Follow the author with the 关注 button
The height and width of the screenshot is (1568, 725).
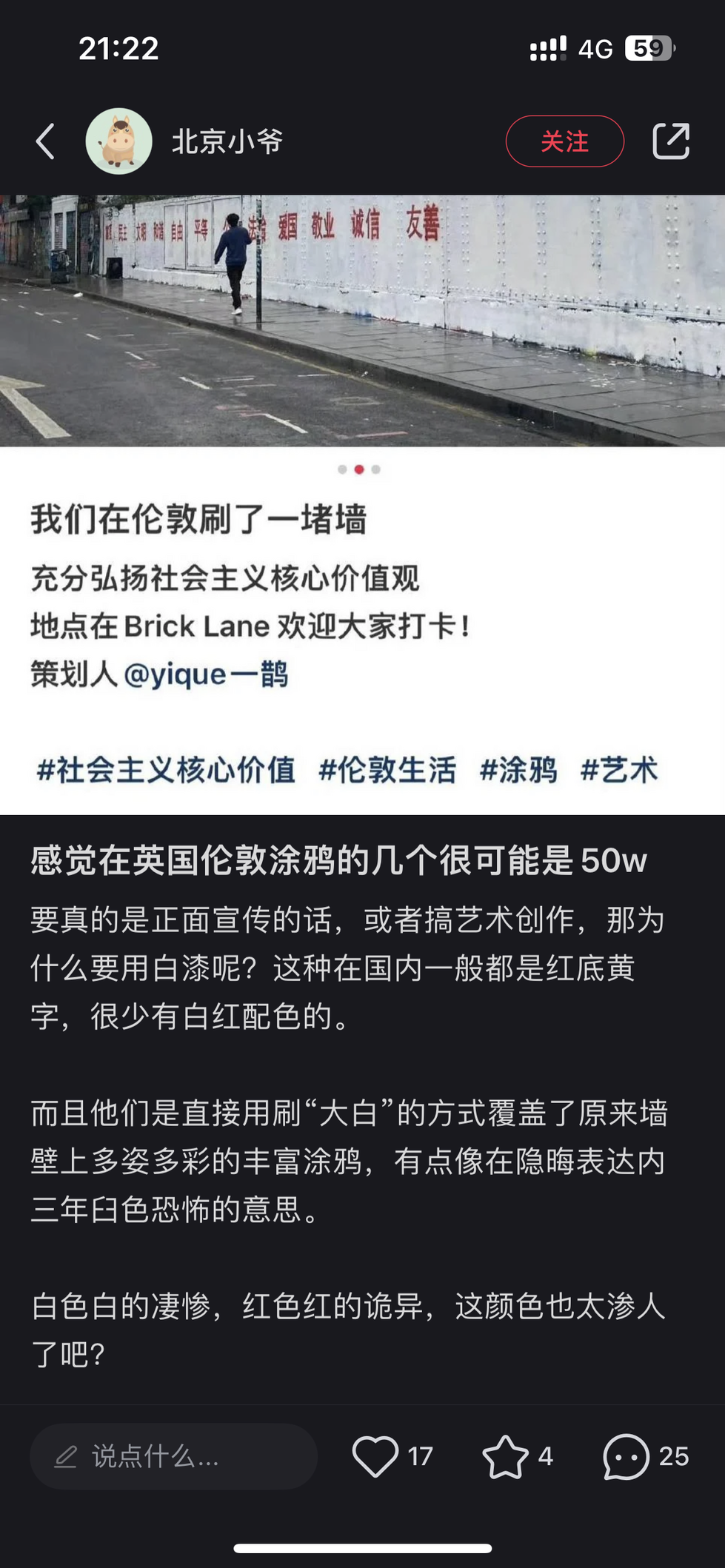[565, 141]
